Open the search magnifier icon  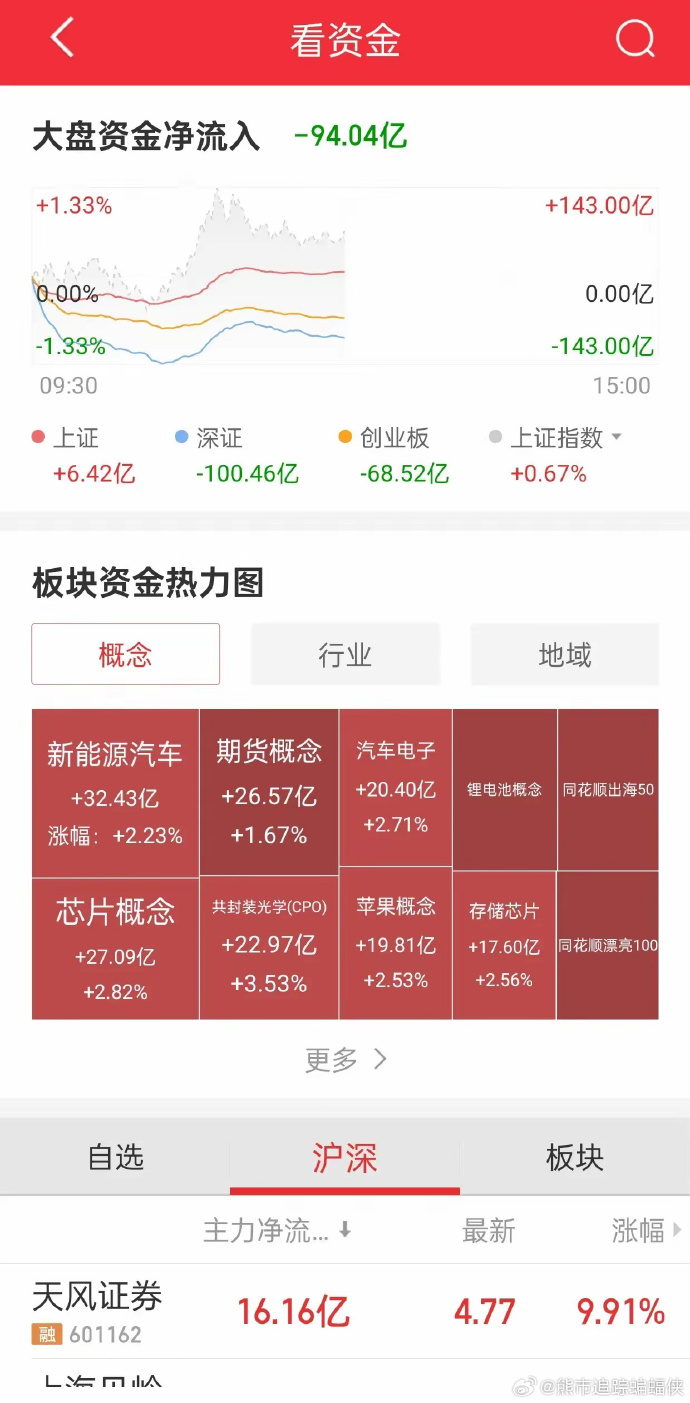coord(634,40)
